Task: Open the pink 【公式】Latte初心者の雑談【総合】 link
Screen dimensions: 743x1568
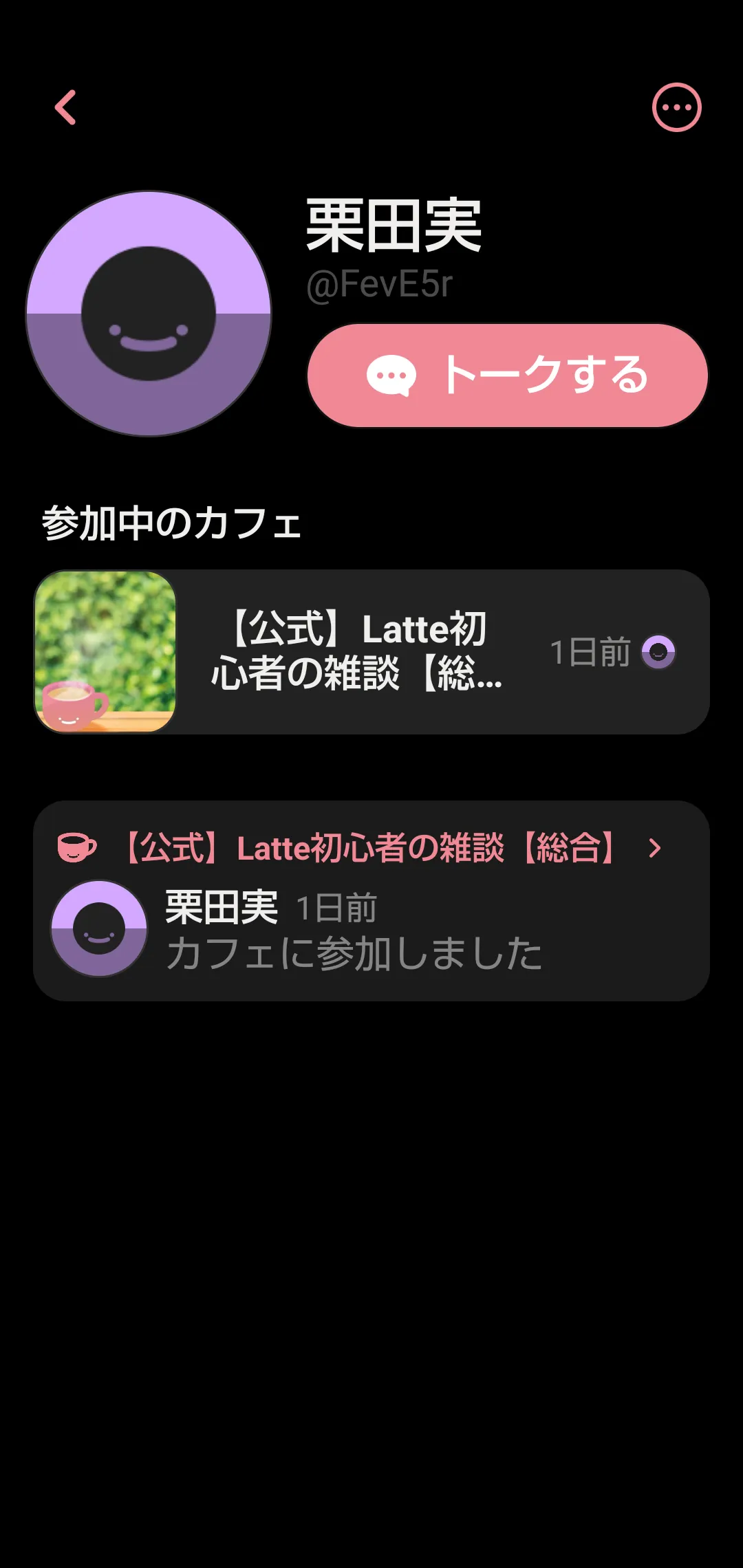Action: [x=371, y=848]
